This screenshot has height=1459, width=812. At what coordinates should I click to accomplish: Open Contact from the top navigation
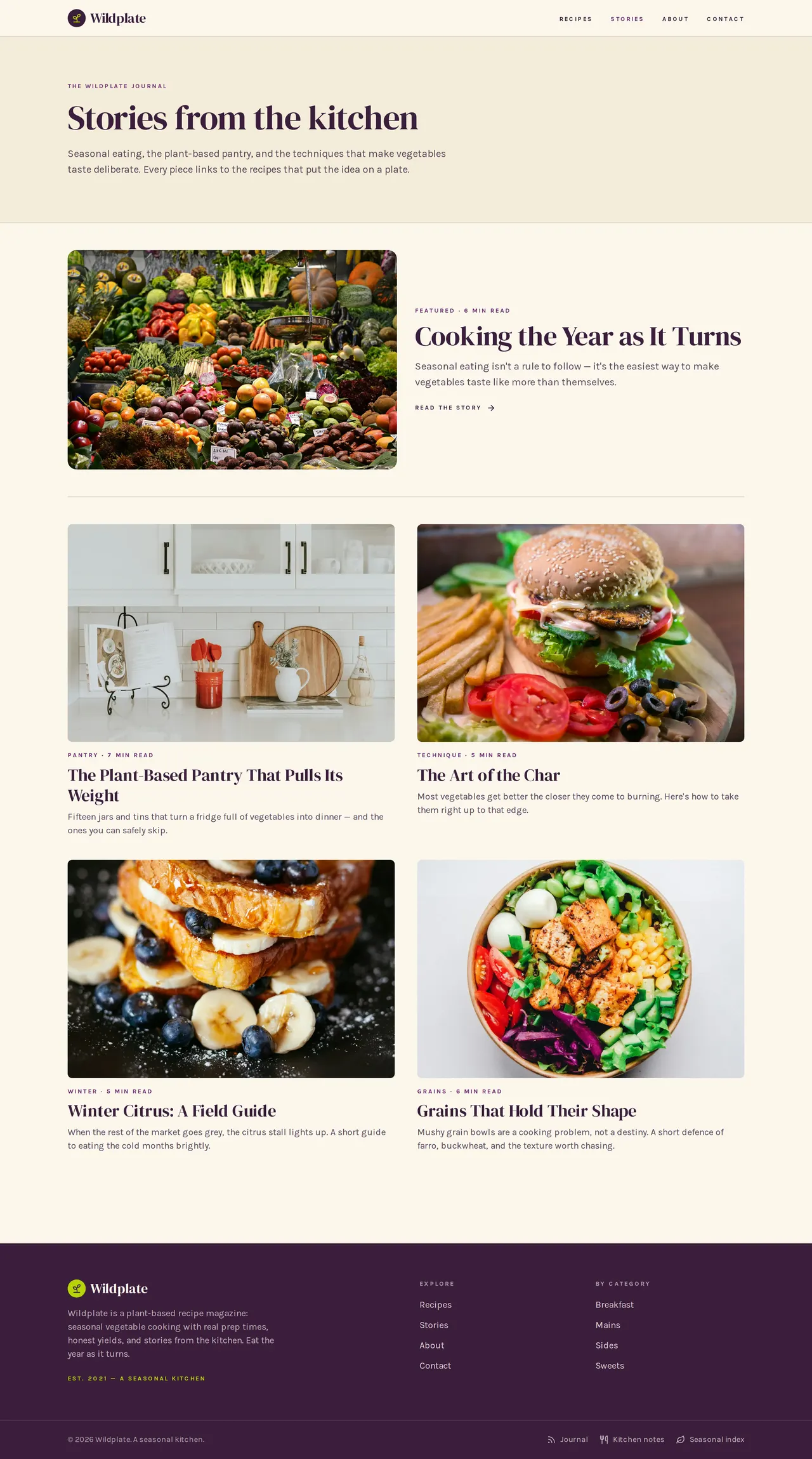725,19
